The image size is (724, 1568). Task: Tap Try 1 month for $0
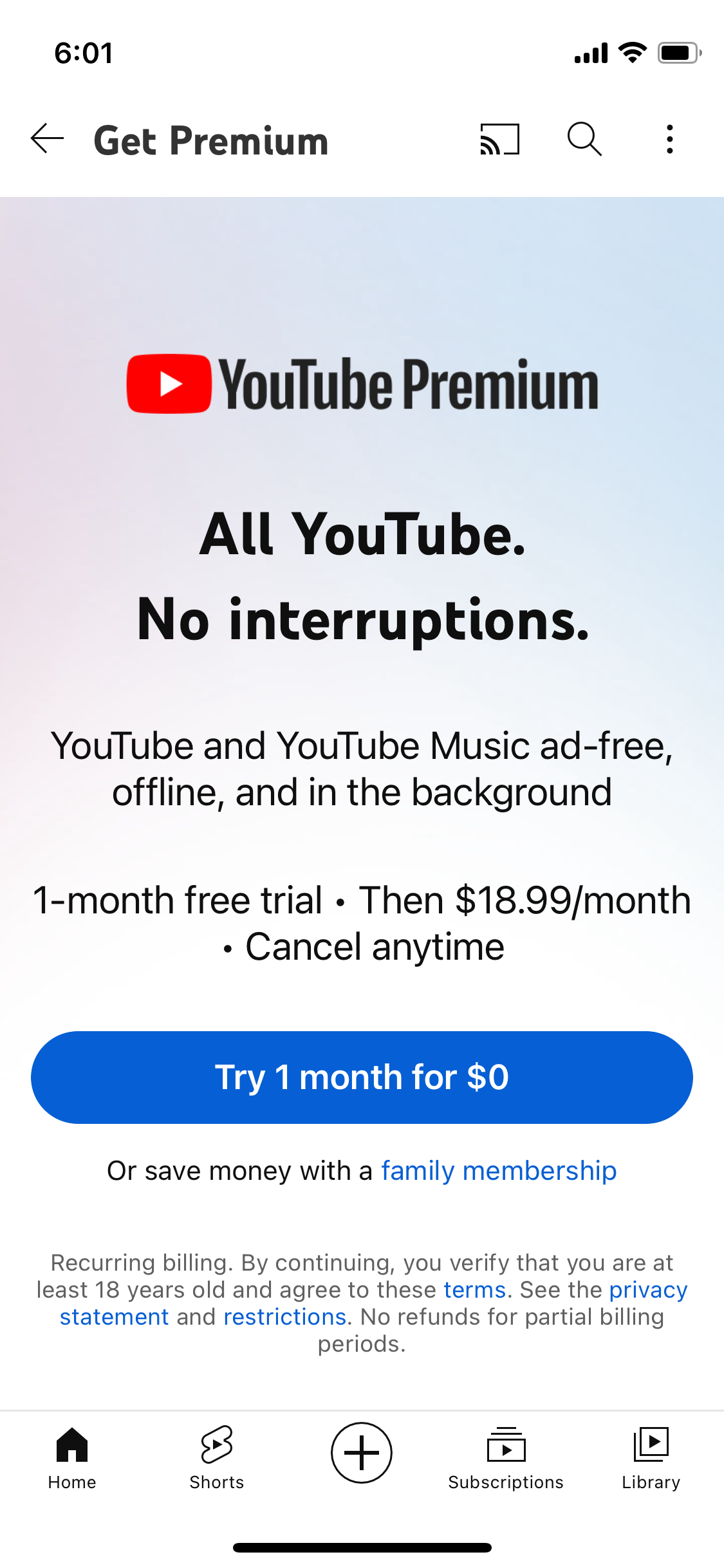362,1078
